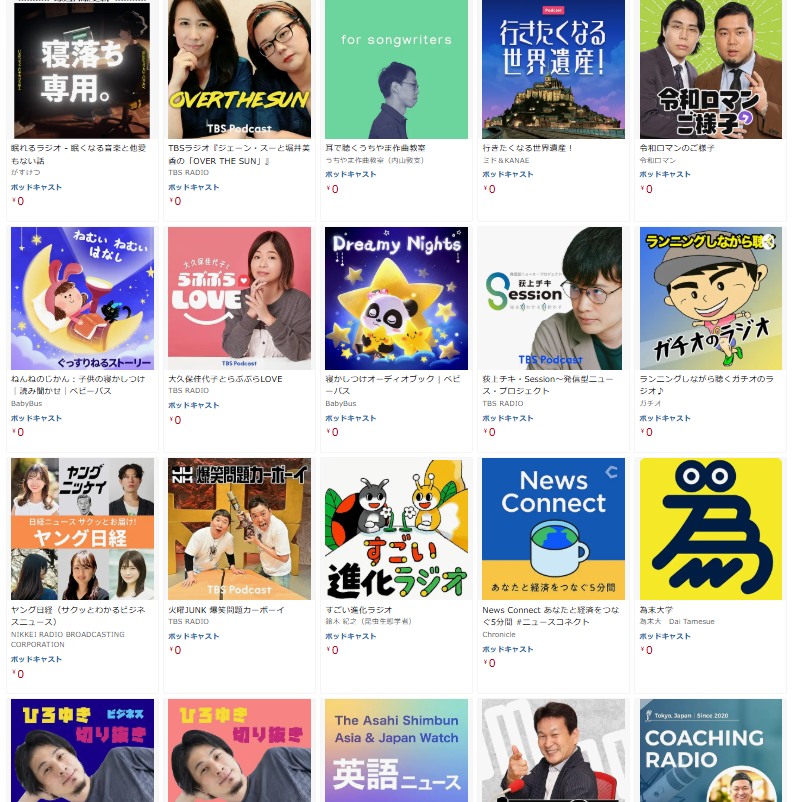Select the Dreamy Nights audiobook tile
This screenshot has height=802, width=792.
pyautogui.click(x=396, y=298)
